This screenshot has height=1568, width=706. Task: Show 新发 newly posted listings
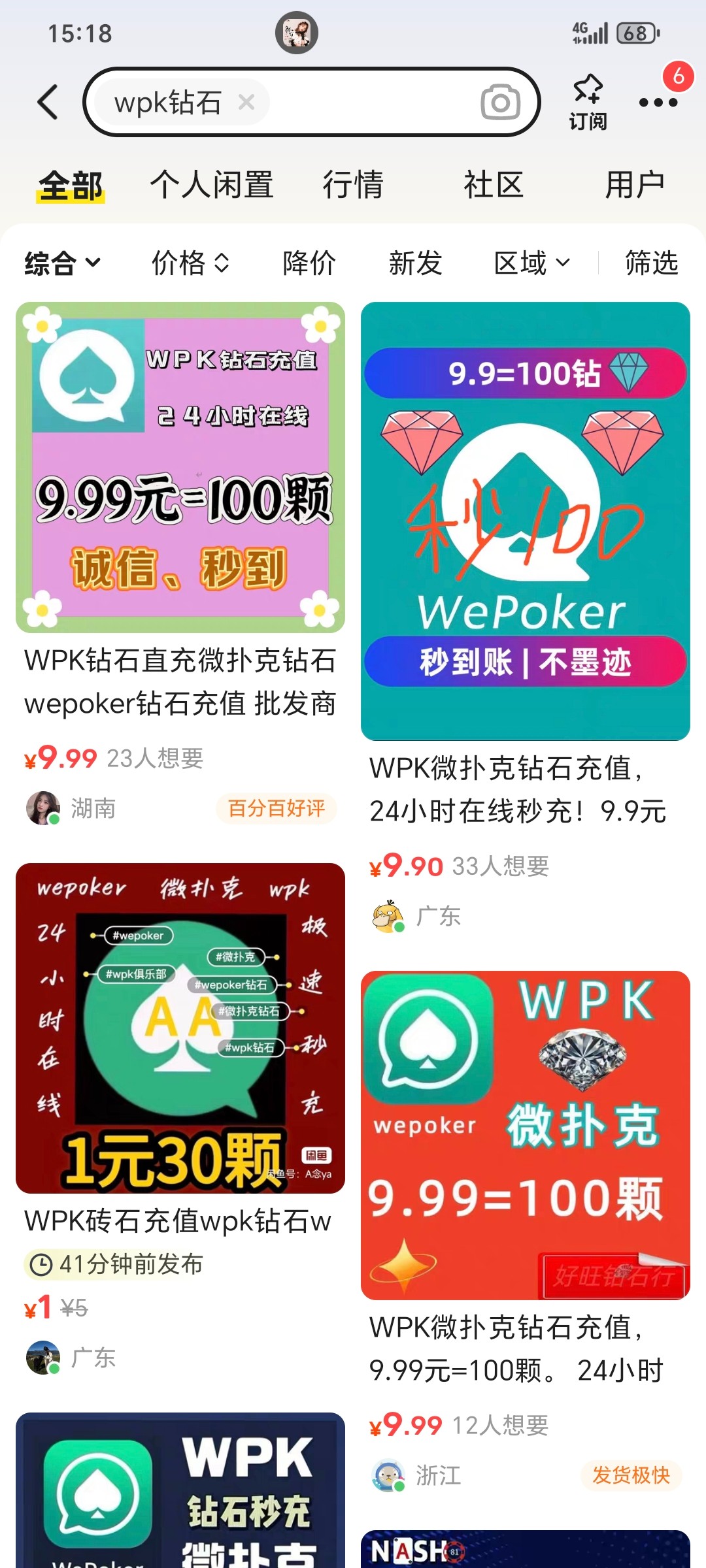tap(415, 263)
